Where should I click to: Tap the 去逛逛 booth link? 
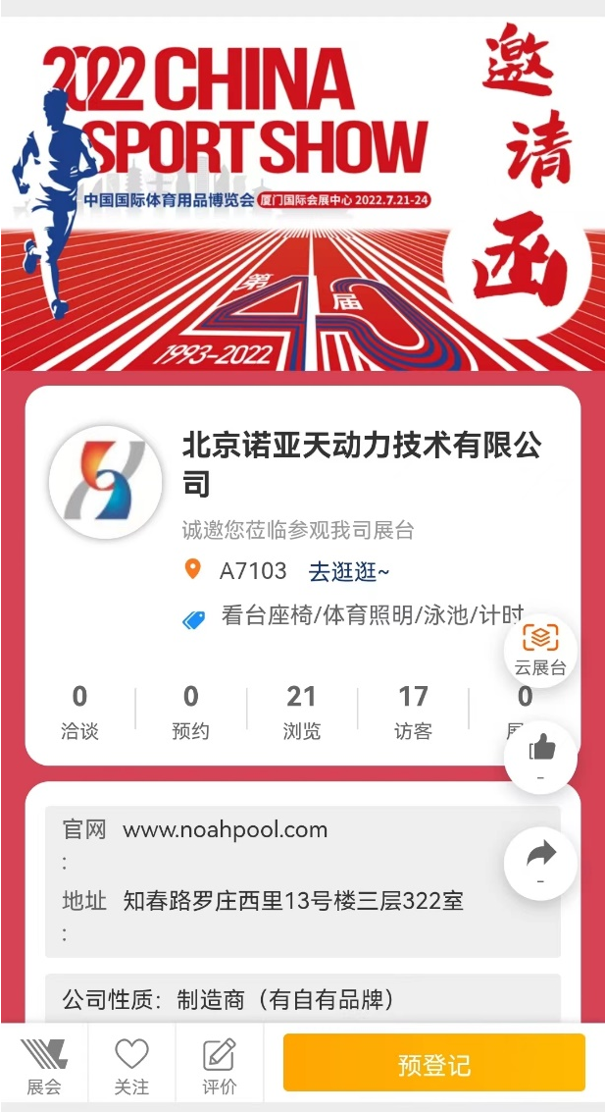(348, 571)
